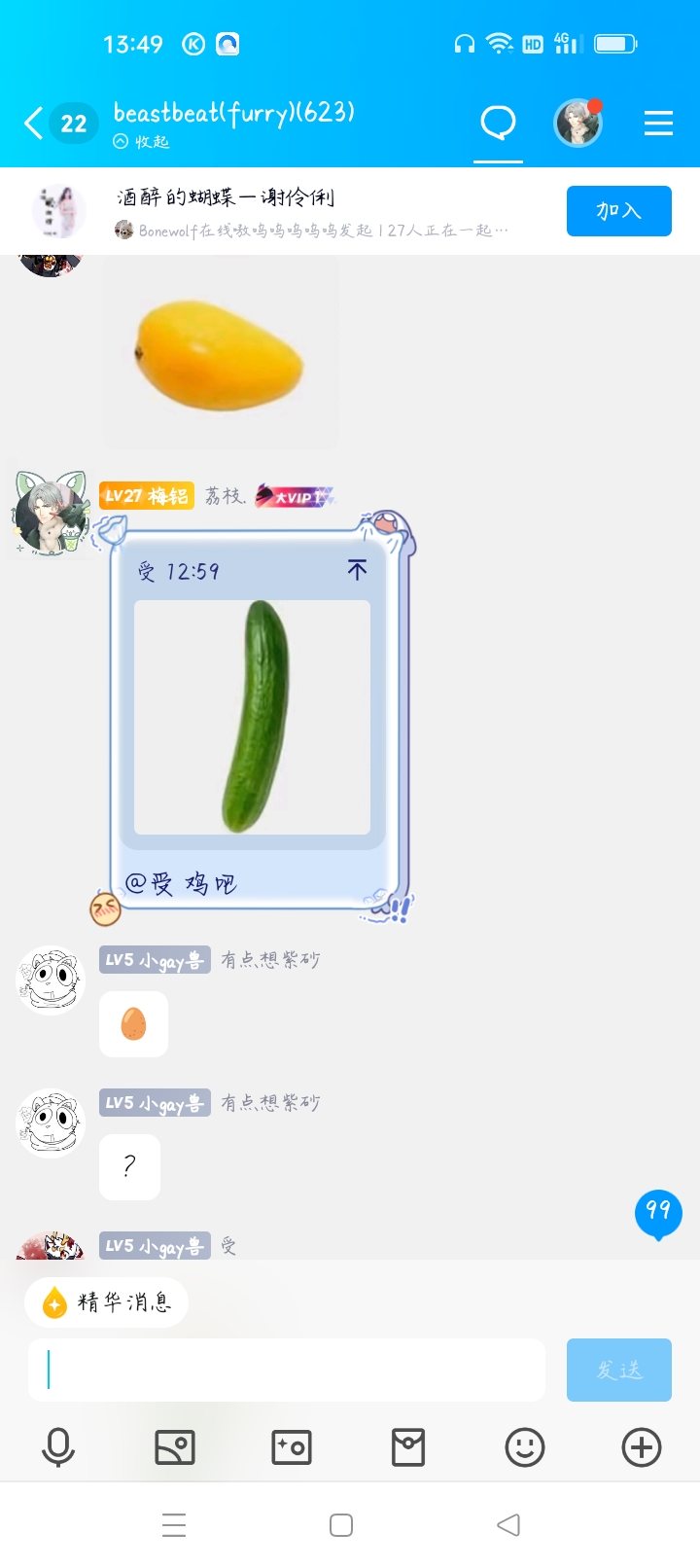Image resolution: width=700 pixels, height=1568 pixels.
Task: Open the profile avatar tab in header
Action: tap(578, 124)
